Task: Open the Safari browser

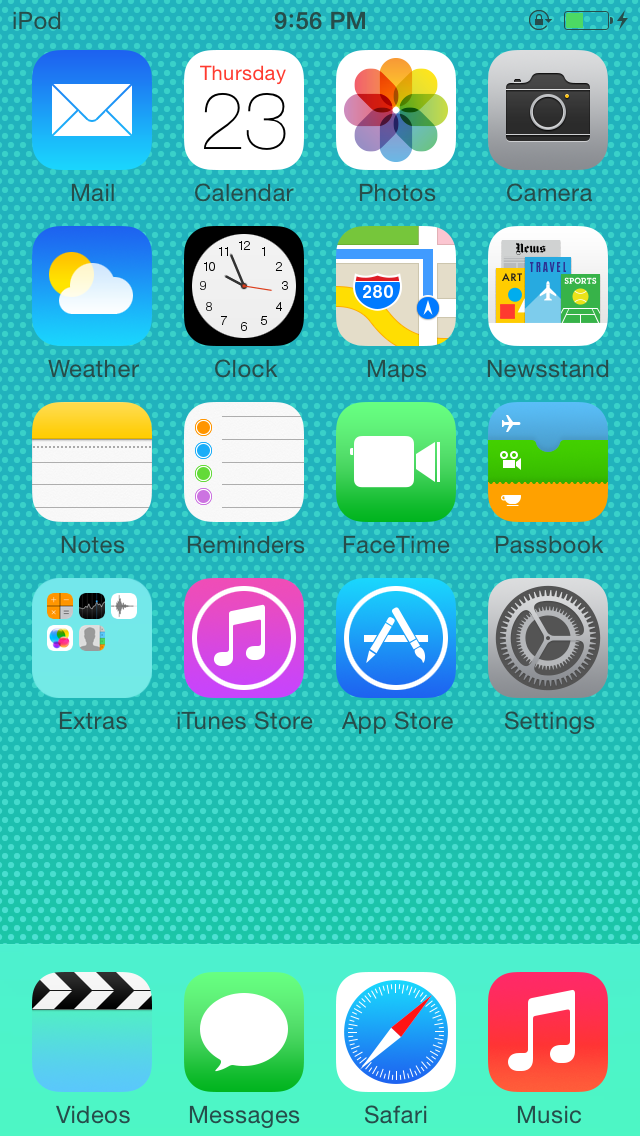Action: click(396, 1032)
